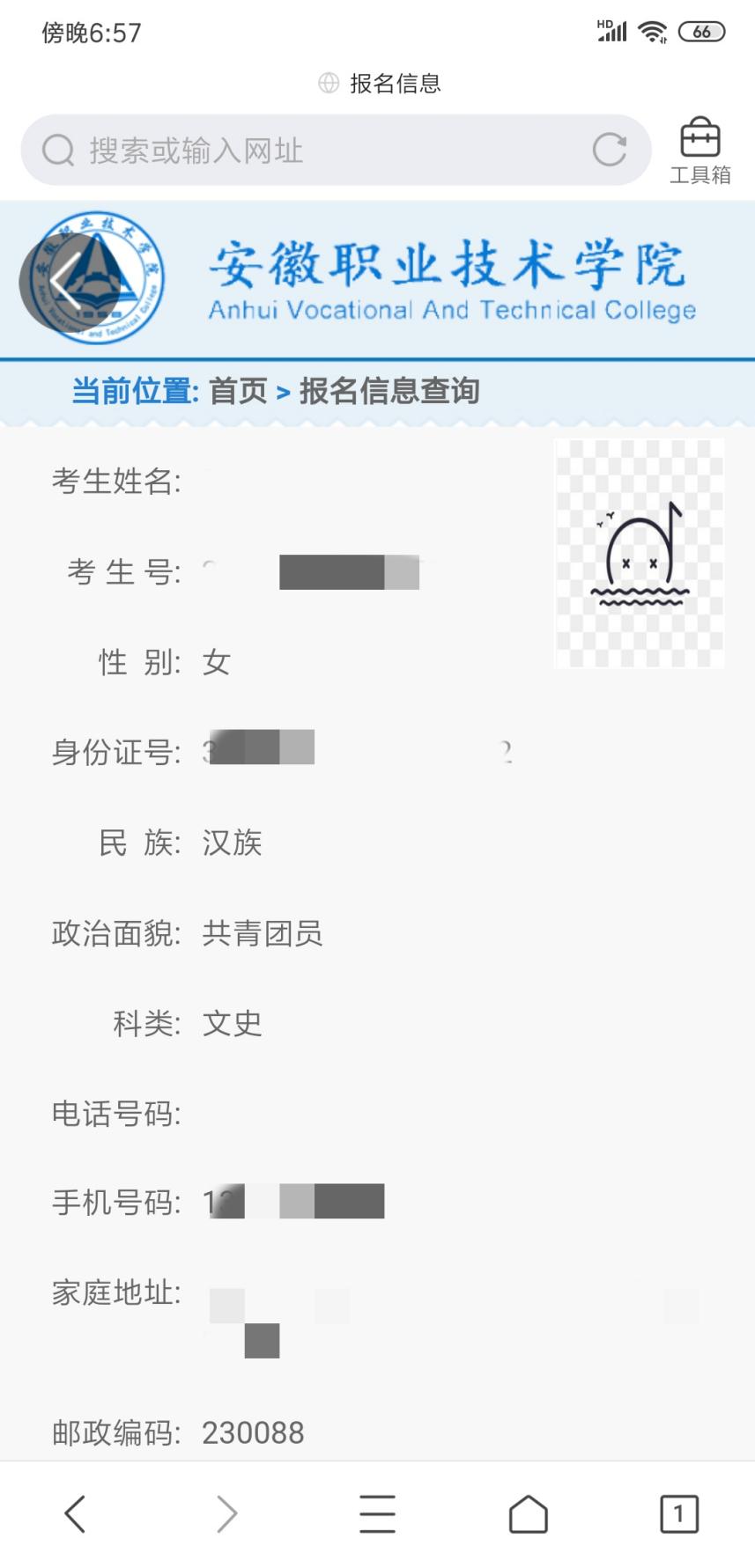Go to the browser home page
This screenshot has width=755, height=1568.
coord(528,1513)
